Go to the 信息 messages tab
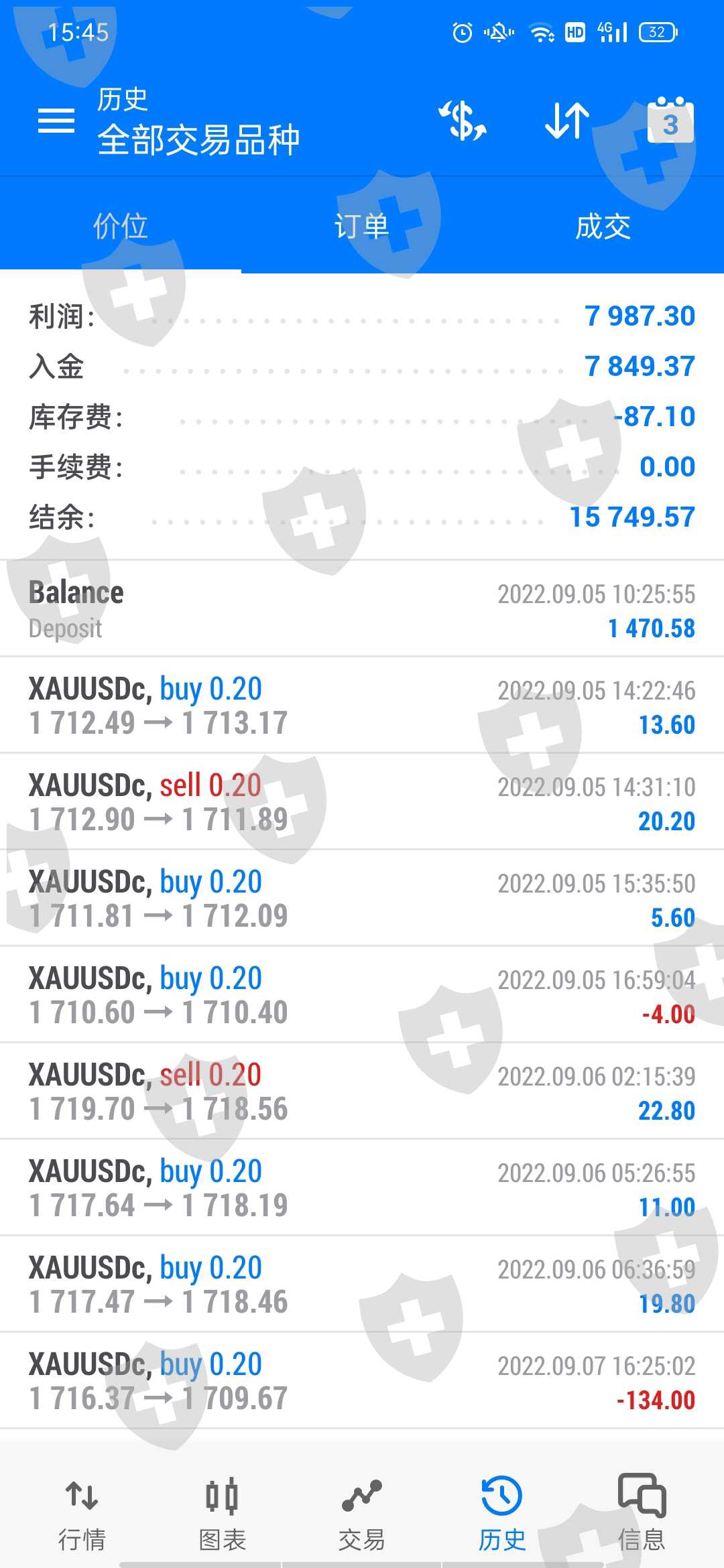This screenshot has height=1568, width=724. [x=642, y=1513]
